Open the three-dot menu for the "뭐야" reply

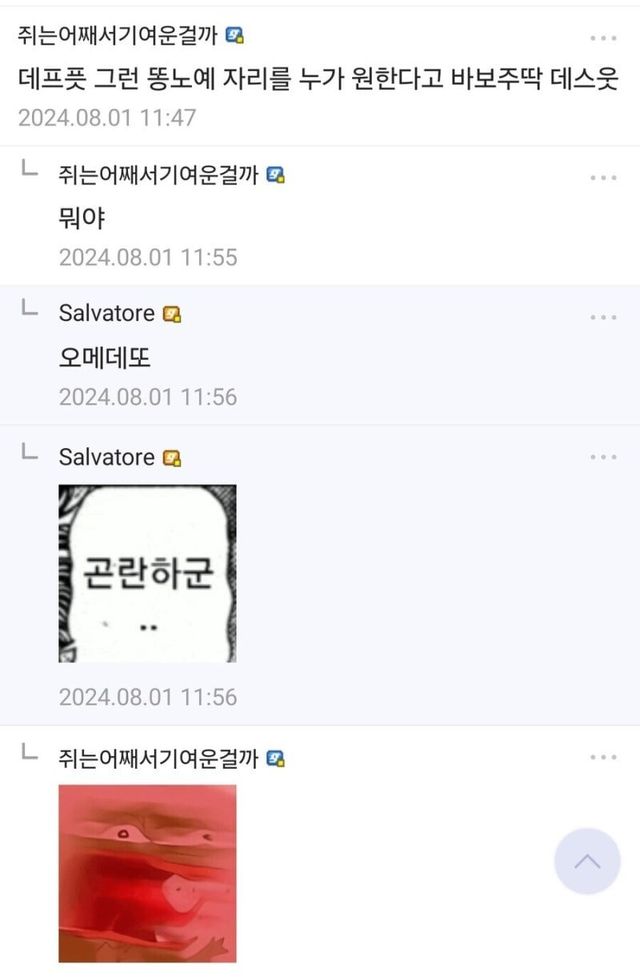(x=603, y=177)
